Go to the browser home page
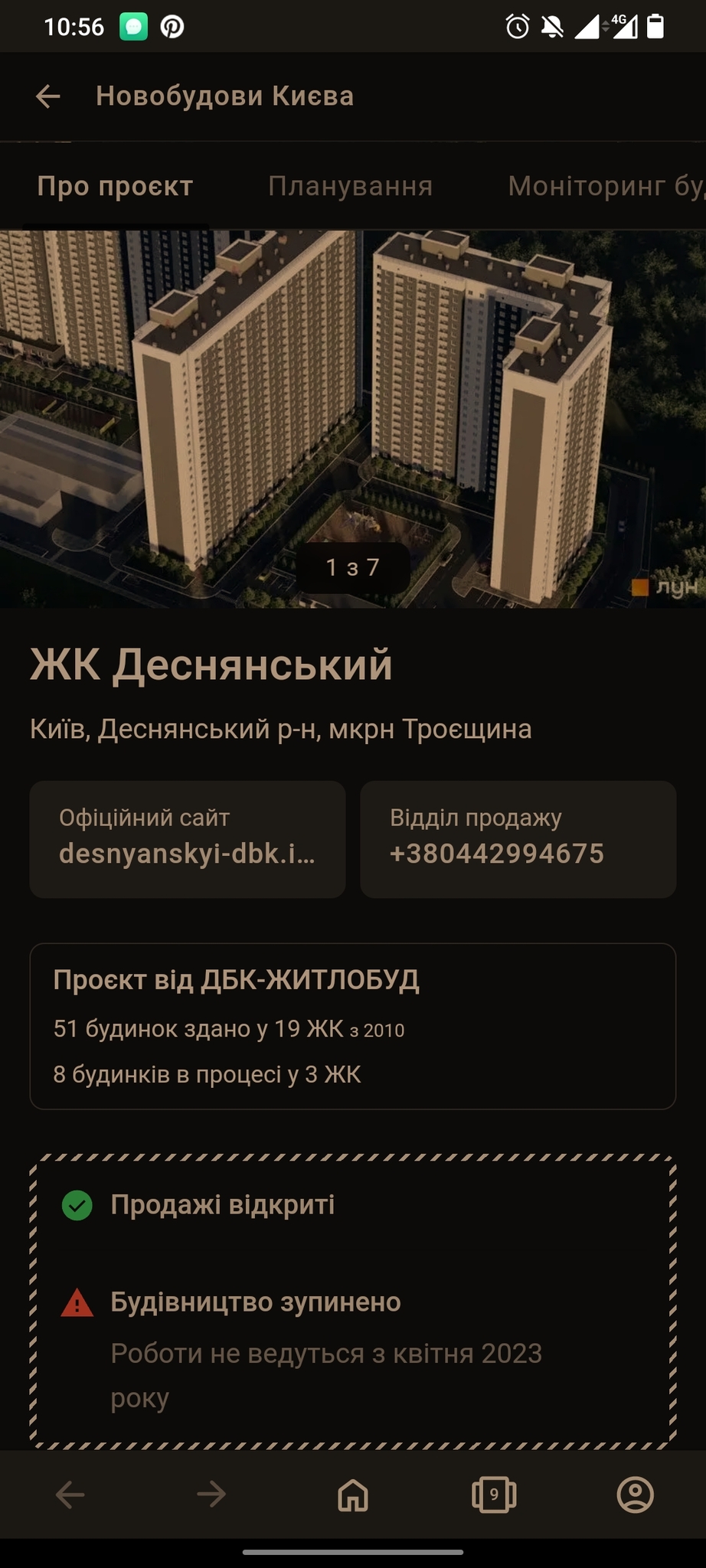Image resolution: width=706 pixels, height=1568 pixels. point(353,1494)
